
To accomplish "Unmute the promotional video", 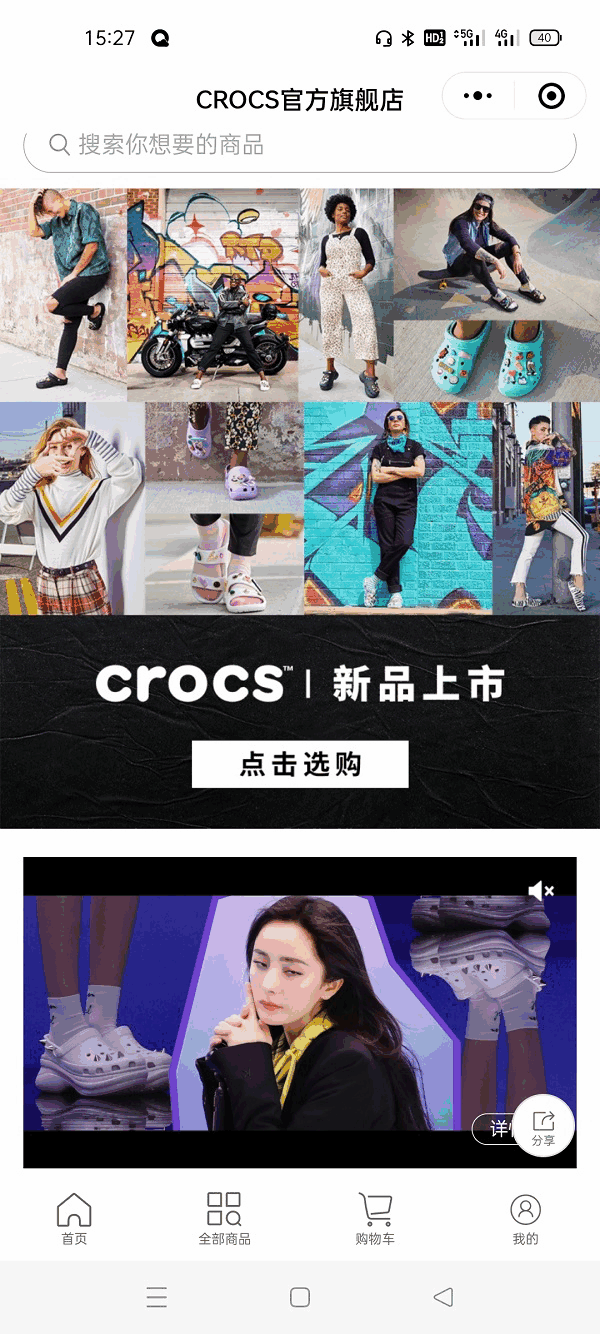I will 540,890.
